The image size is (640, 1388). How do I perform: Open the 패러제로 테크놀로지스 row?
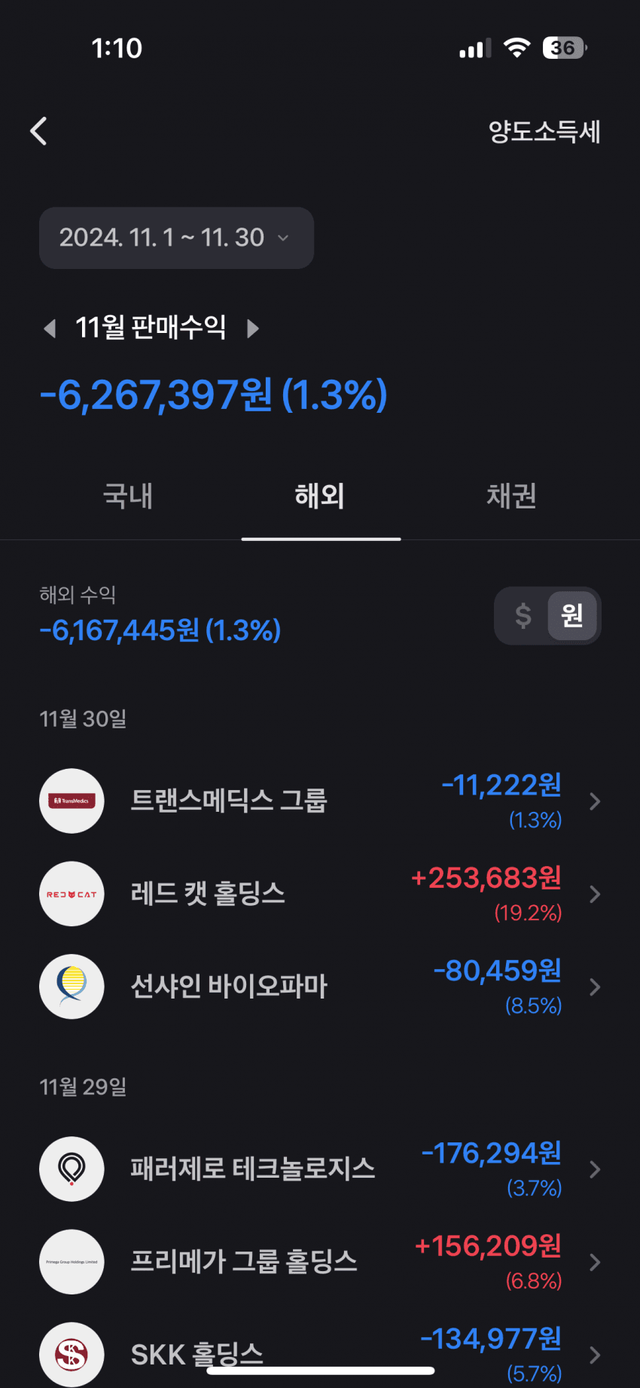[320, 1169]
